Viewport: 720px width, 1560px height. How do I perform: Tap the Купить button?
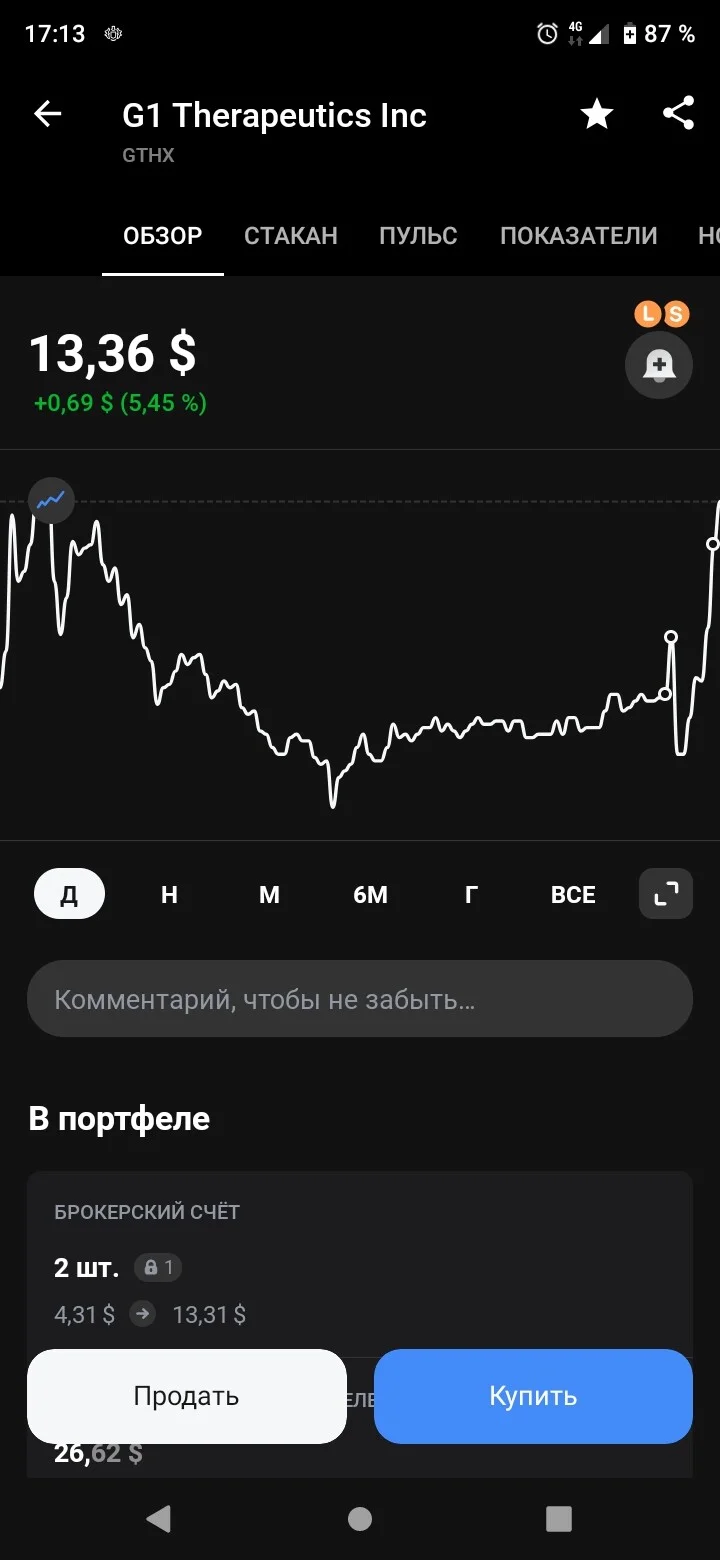click(x=533, y=1396)
